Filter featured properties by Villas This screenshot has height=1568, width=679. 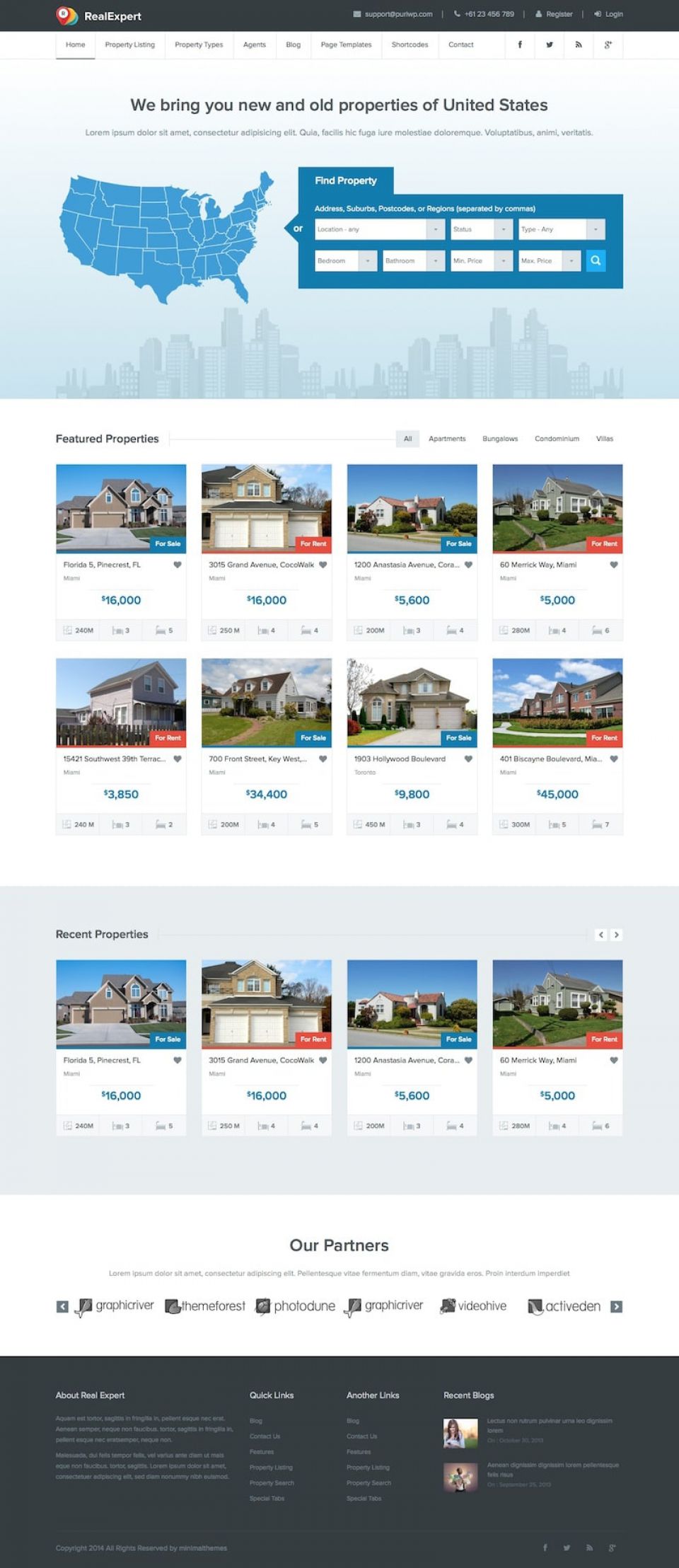(x=604, y=439)
